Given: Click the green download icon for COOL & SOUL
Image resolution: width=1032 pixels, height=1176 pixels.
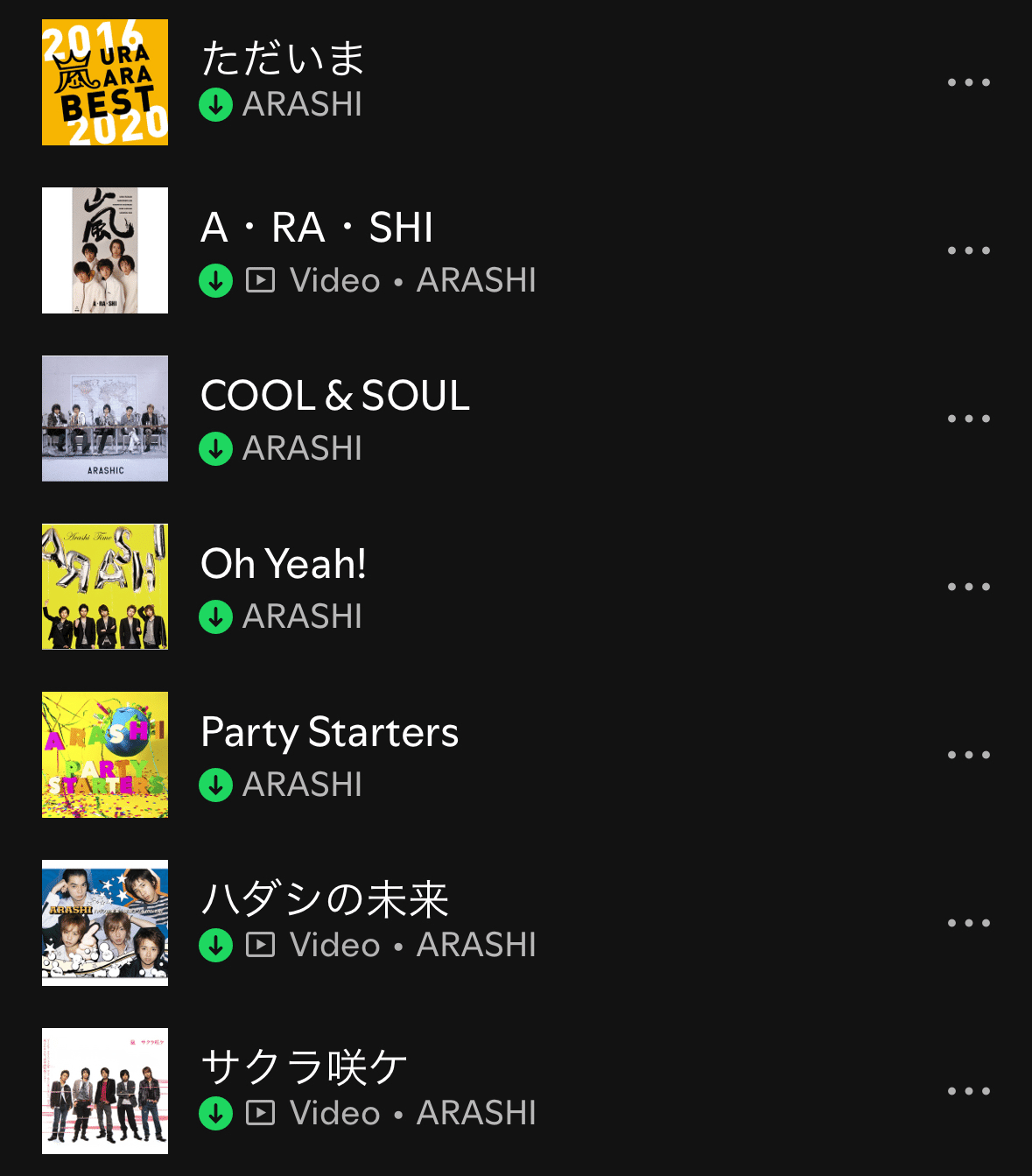Looking at the screenshot, I should tap(215, 447).
